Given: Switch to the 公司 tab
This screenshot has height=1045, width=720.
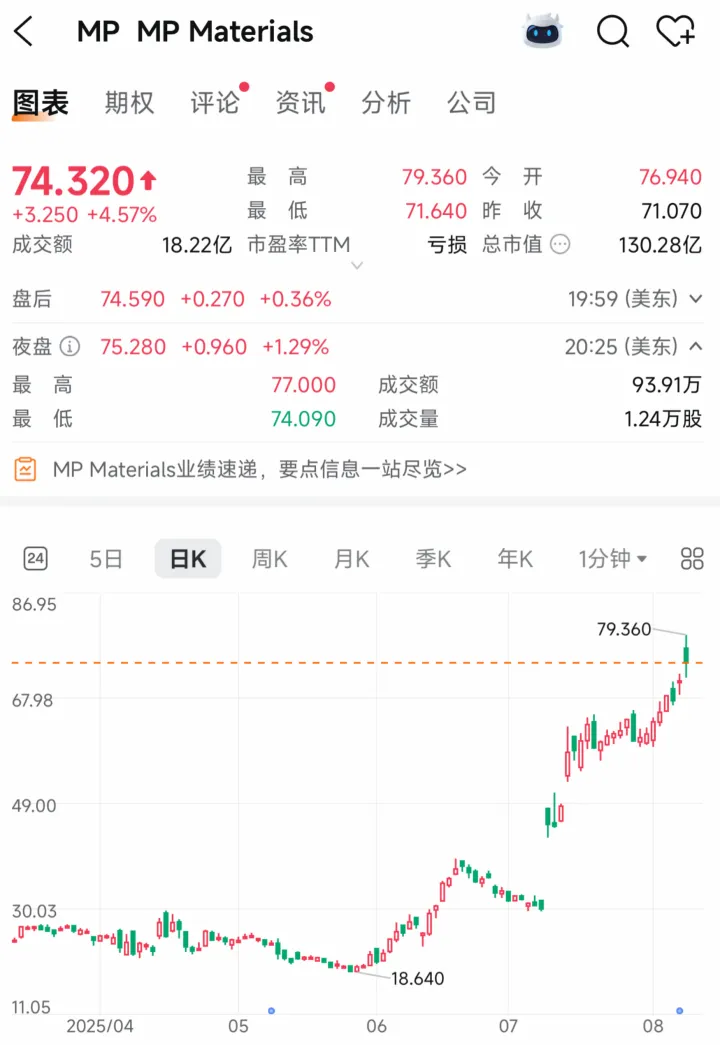Looking at the screenshot, I should 472,102.
